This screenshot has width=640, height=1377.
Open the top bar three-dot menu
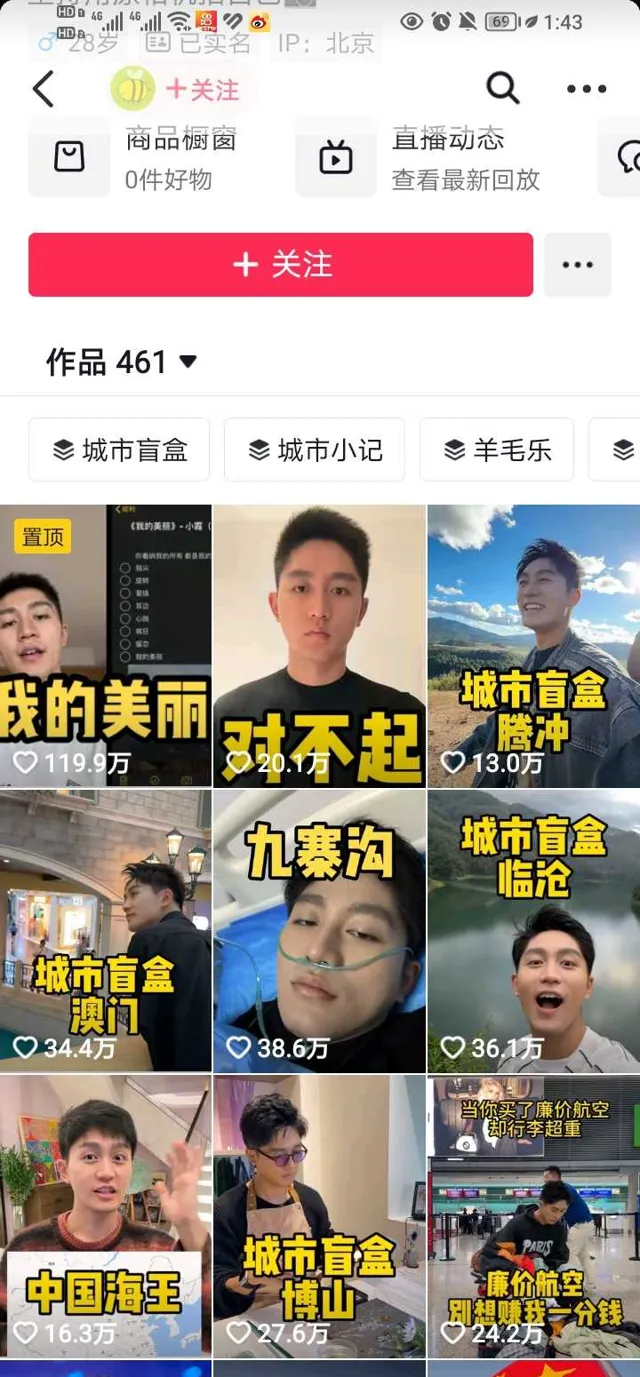[586, 89]
